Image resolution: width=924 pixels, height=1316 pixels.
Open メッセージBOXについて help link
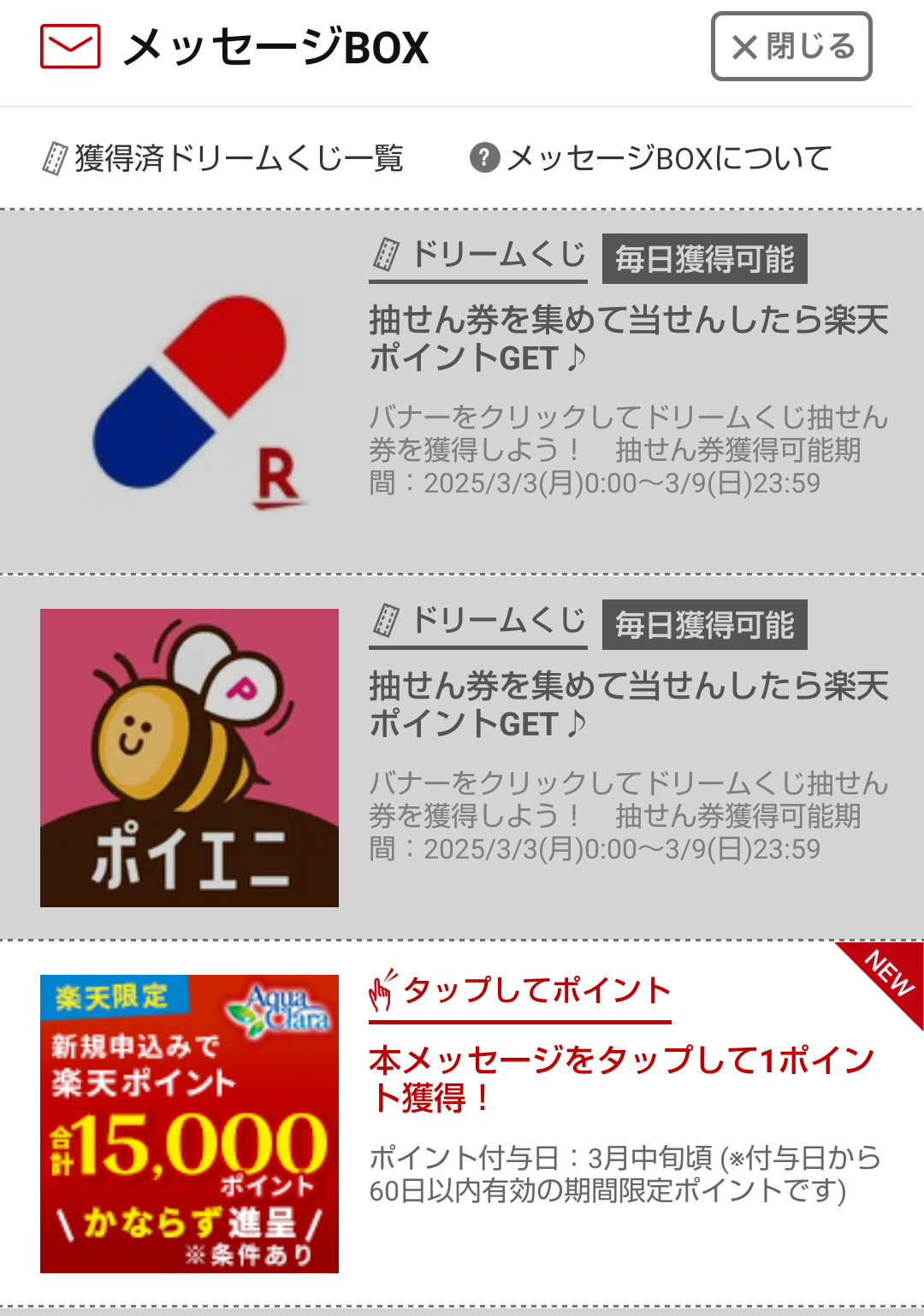tap(652, 158)
